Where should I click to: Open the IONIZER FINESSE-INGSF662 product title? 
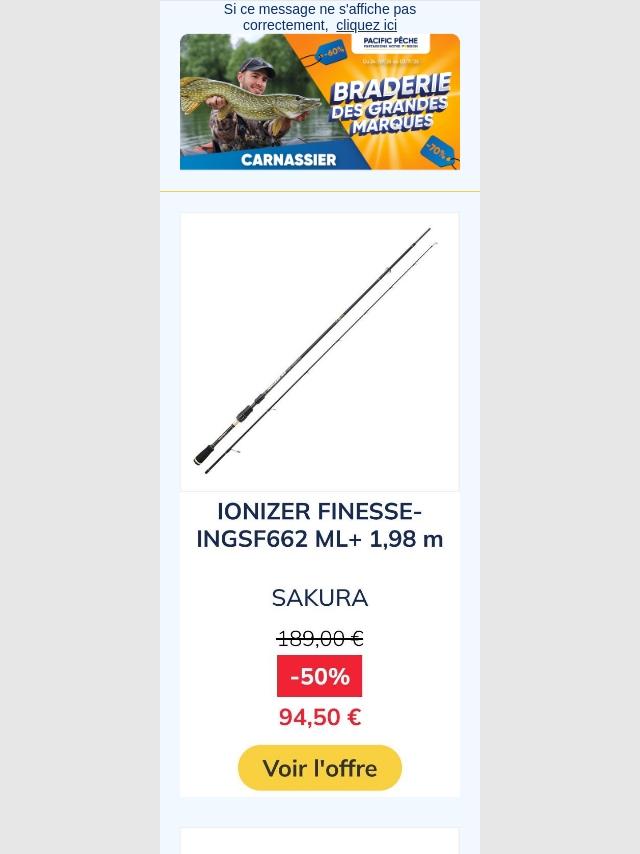tap(319, 525)
